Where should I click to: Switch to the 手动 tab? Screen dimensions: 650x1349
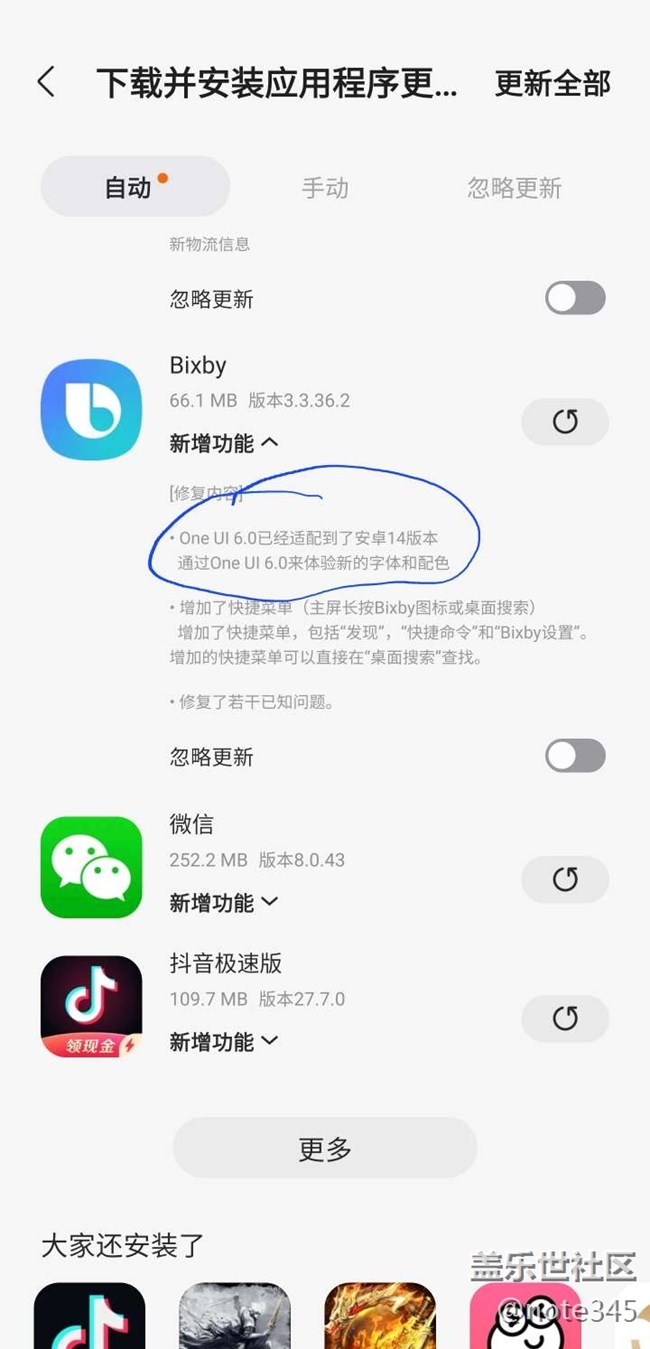pyautogui.click(x=325, y=188)
